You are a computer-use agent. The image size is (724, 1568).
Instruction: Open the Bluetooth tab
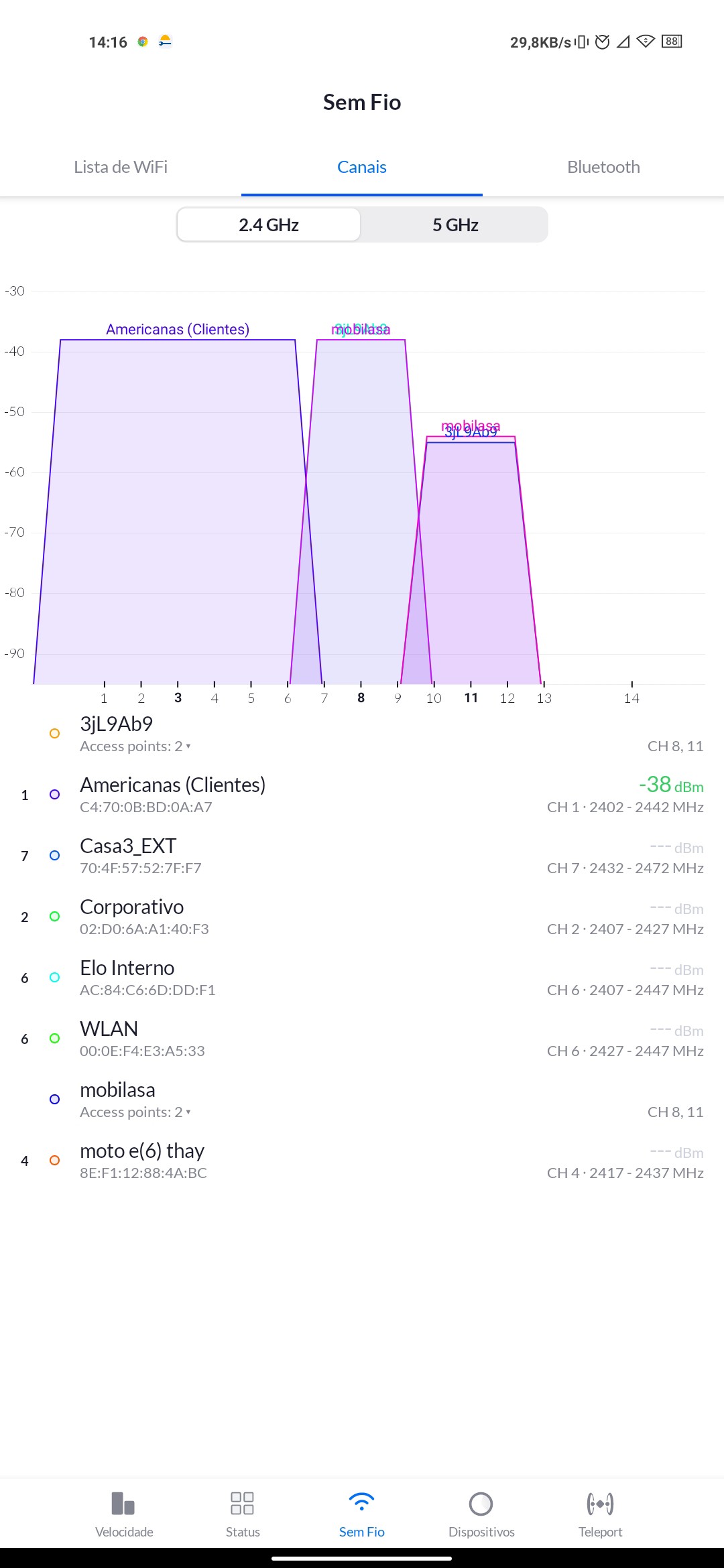click(603, 167)
